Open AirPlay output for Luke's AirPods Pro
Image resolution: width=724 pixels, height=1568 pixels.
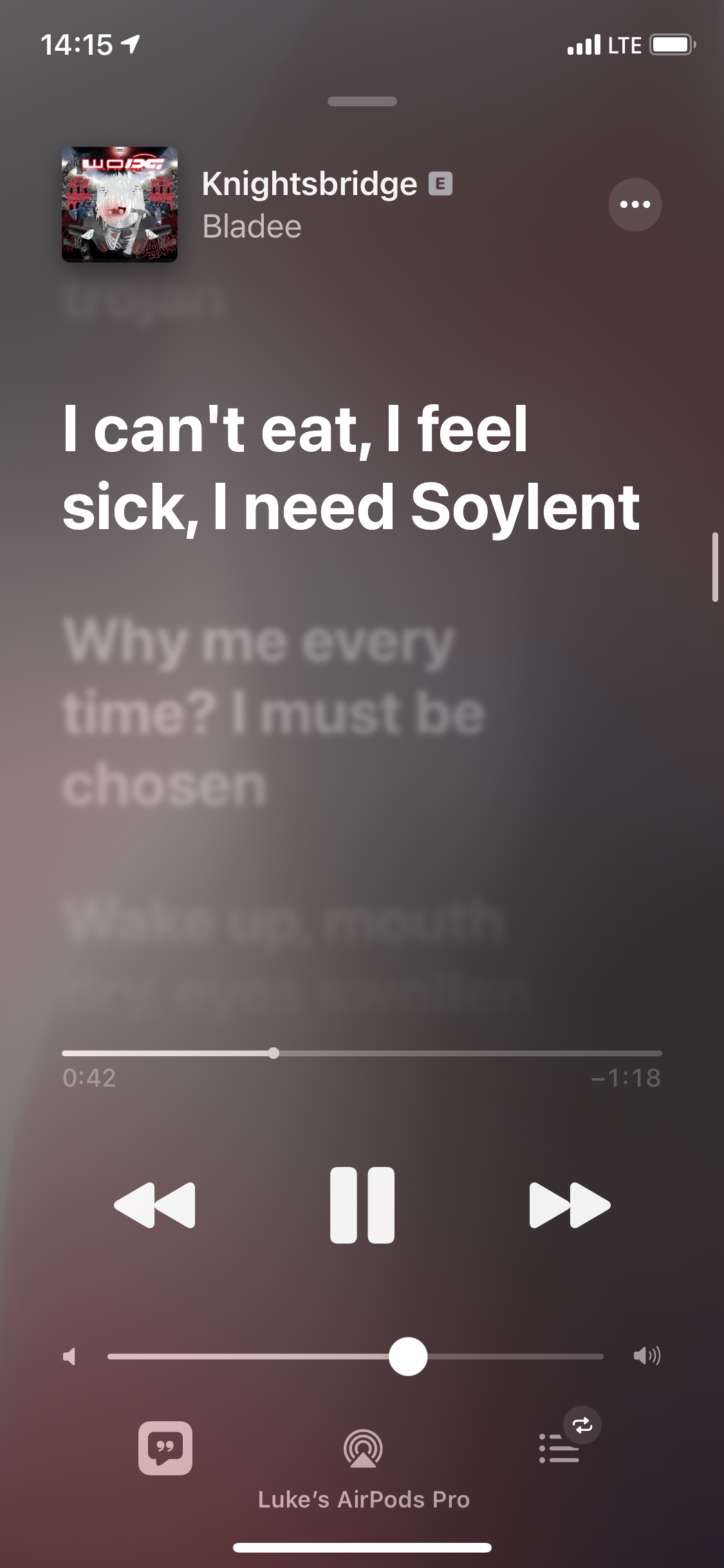click(x=363, y=1449)
